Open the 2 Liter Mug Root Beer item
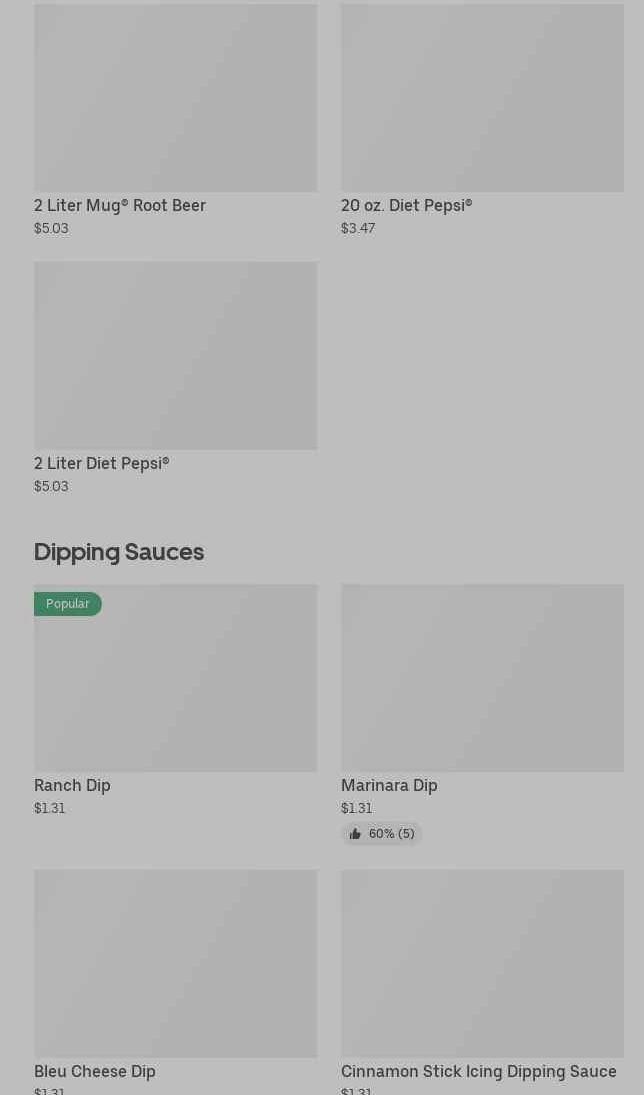This screenshot has height=1095, width=644. coord(175,120)
